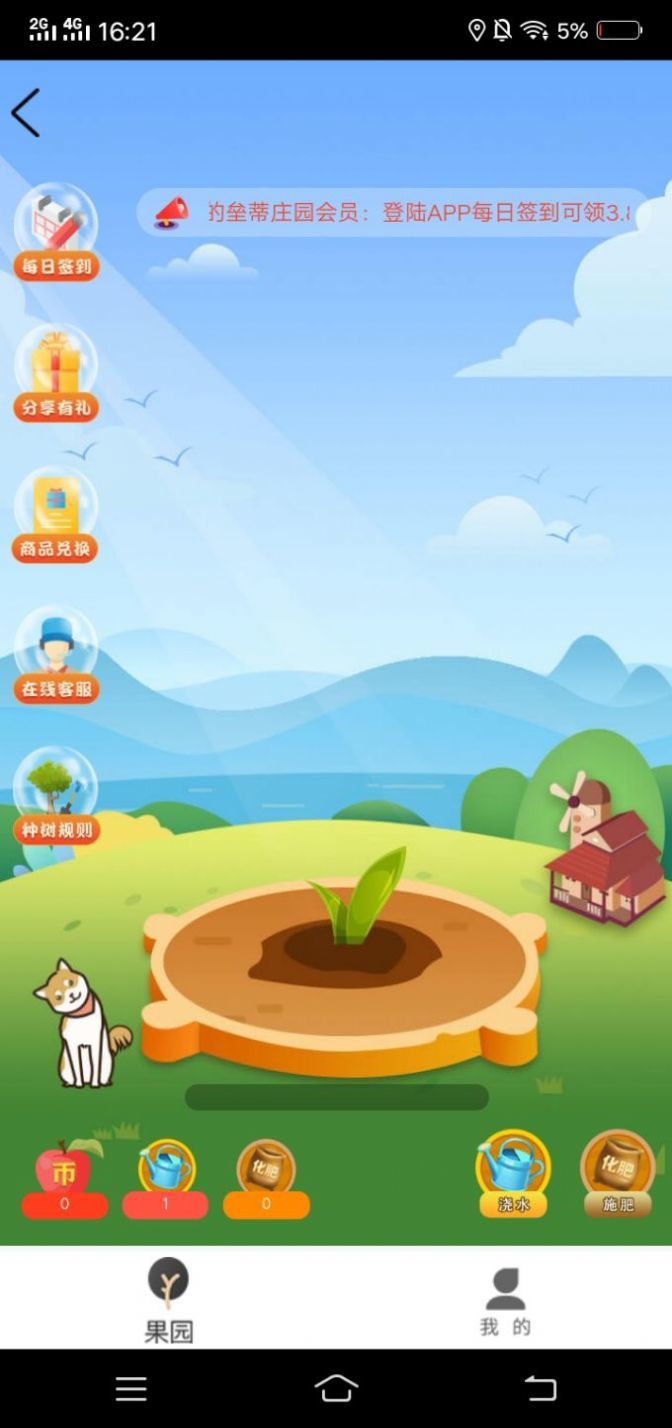Tap 浇水 to water the sprout
Image resolution: width=672 pixels, height=1428 pixels.
point(513,1174)
